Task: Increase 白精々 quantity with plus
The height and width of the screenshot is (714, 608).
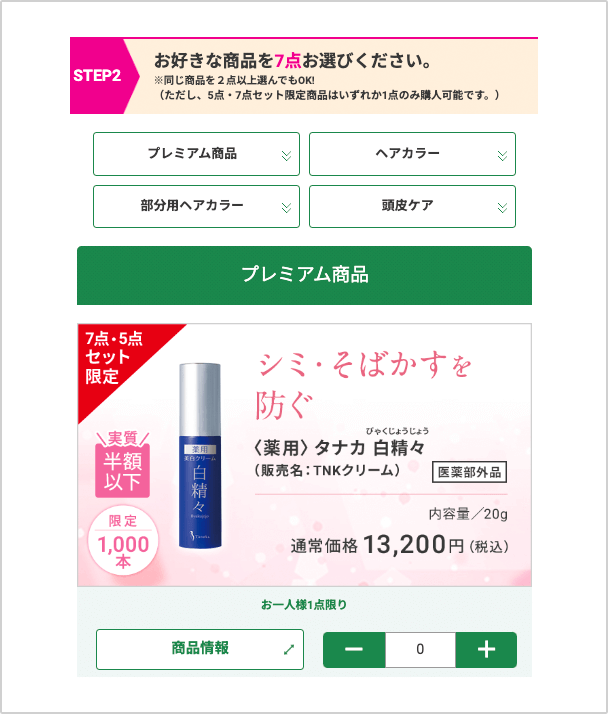Action: pos(486,650)
